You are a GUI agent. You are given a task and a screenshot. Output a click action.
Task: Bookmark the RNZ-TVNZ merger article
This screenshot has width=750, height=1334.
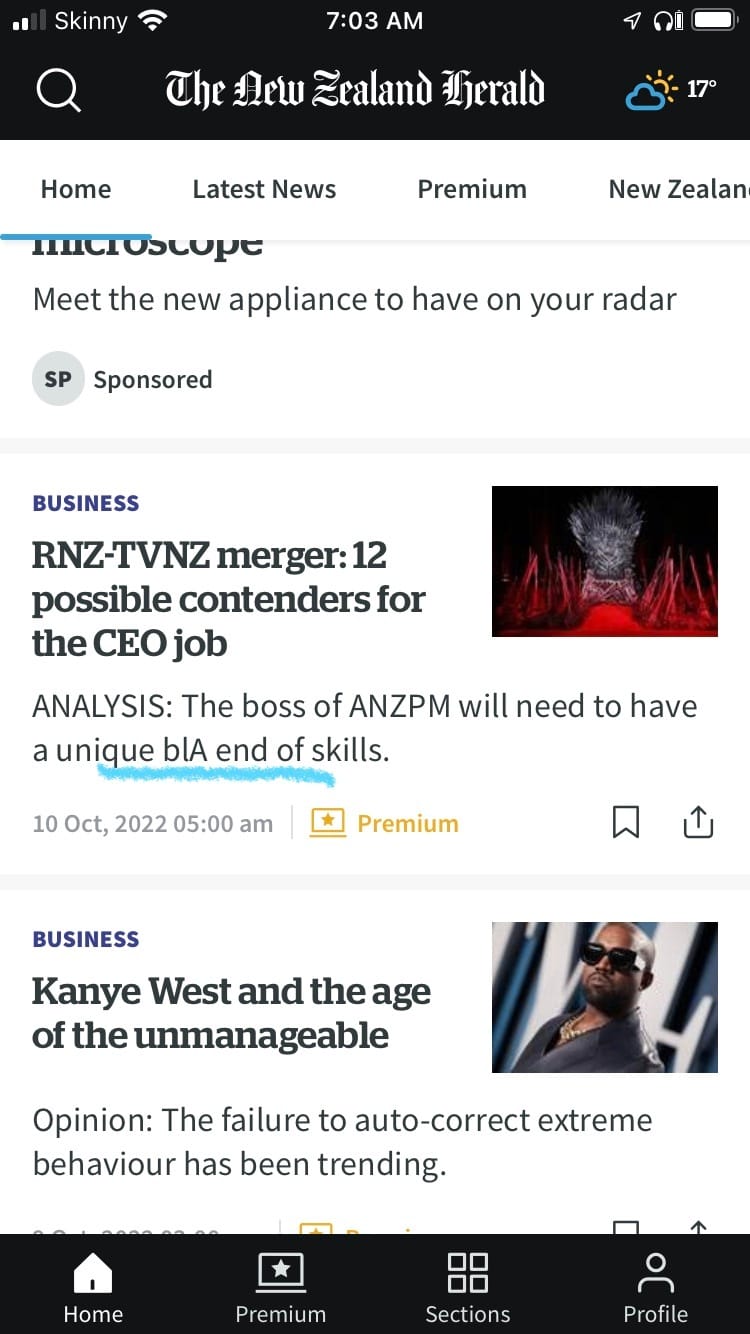tap(626, 822)
